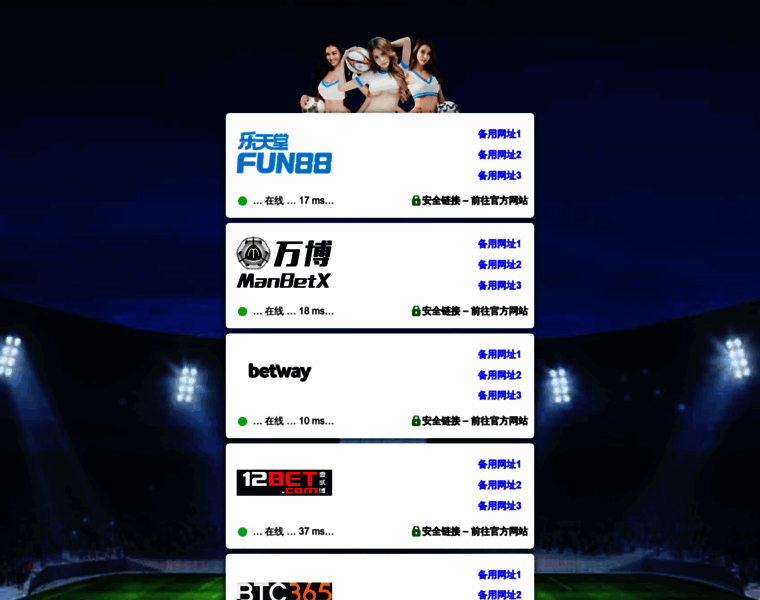Open 备用网址1 link for ManBetX

pyautogui.click(x=499, y=244)
